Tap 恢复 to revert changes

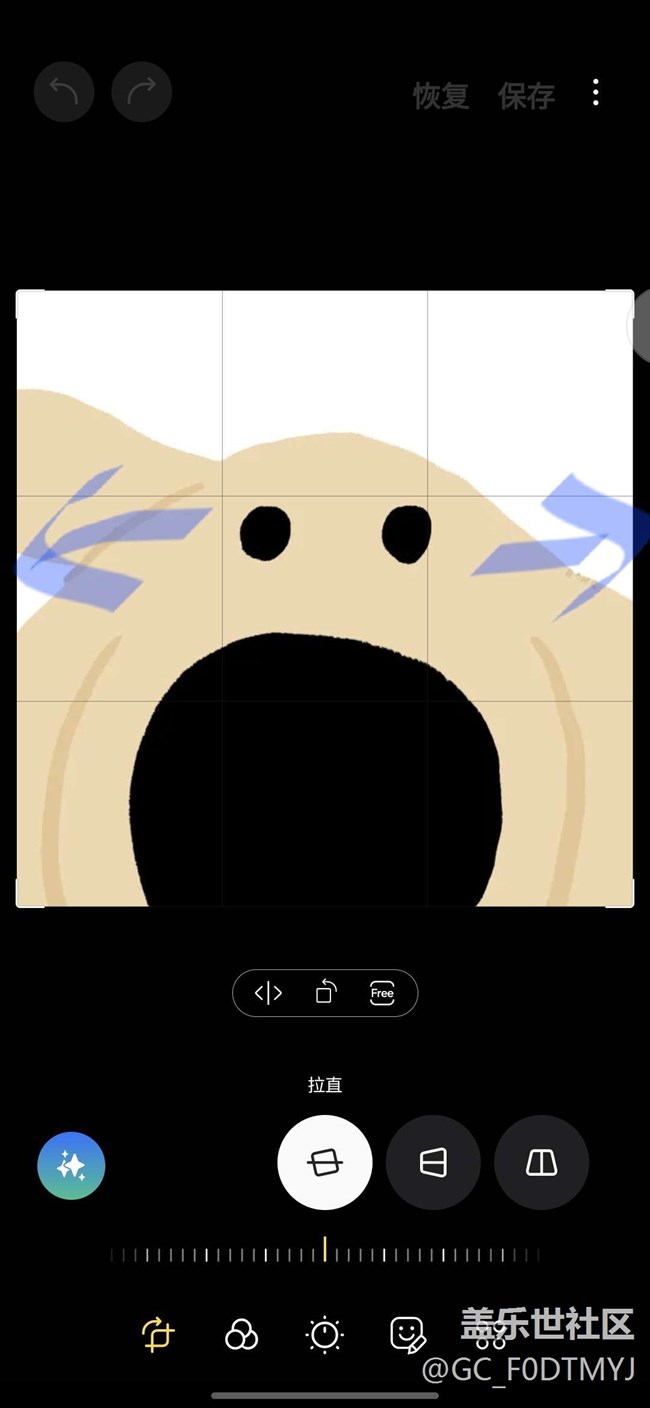click(x=441, y=96)
